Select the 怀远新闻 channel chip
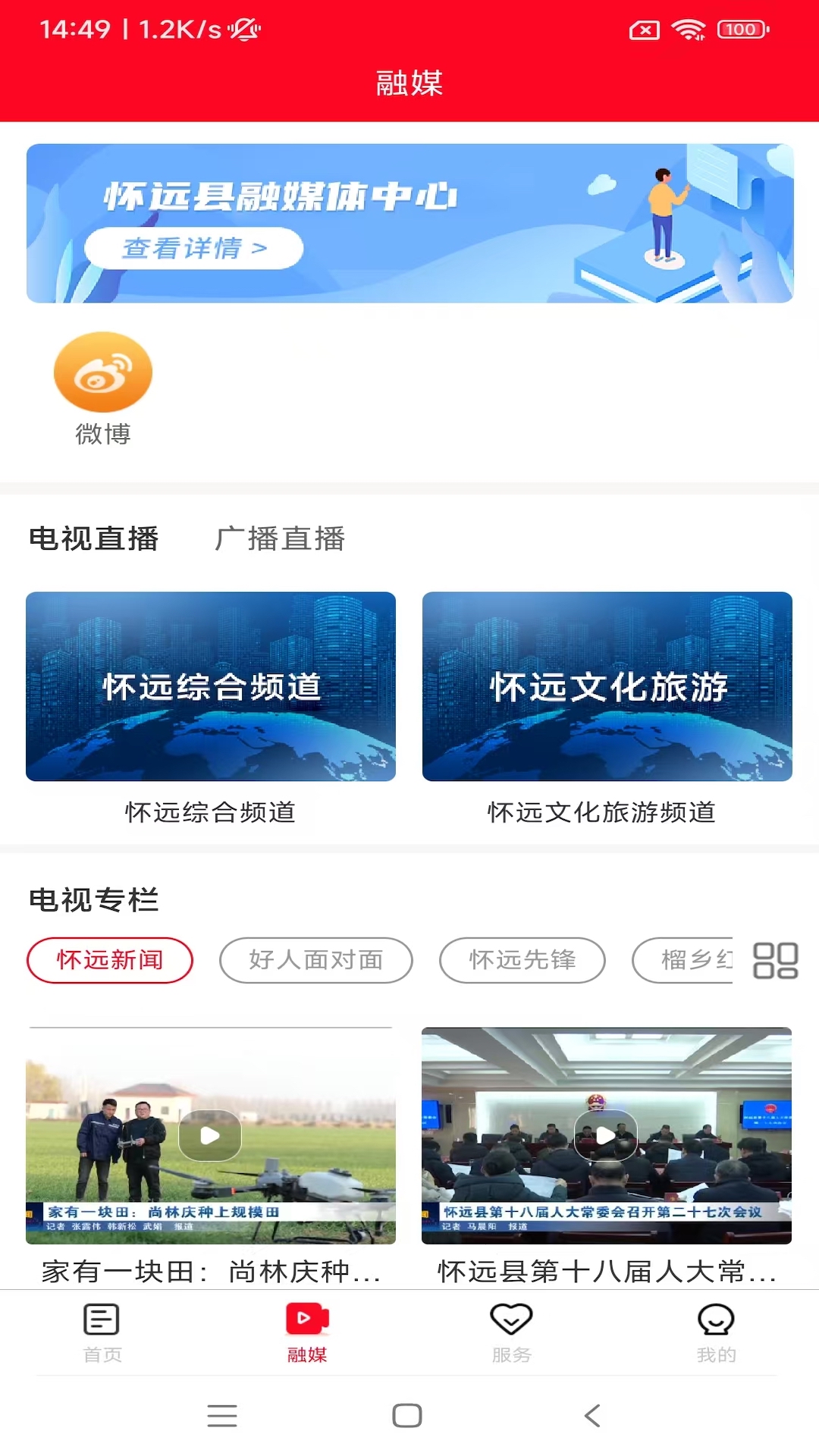The height and width of the screenshot is (1456, 819). click(x=109, y=960)
